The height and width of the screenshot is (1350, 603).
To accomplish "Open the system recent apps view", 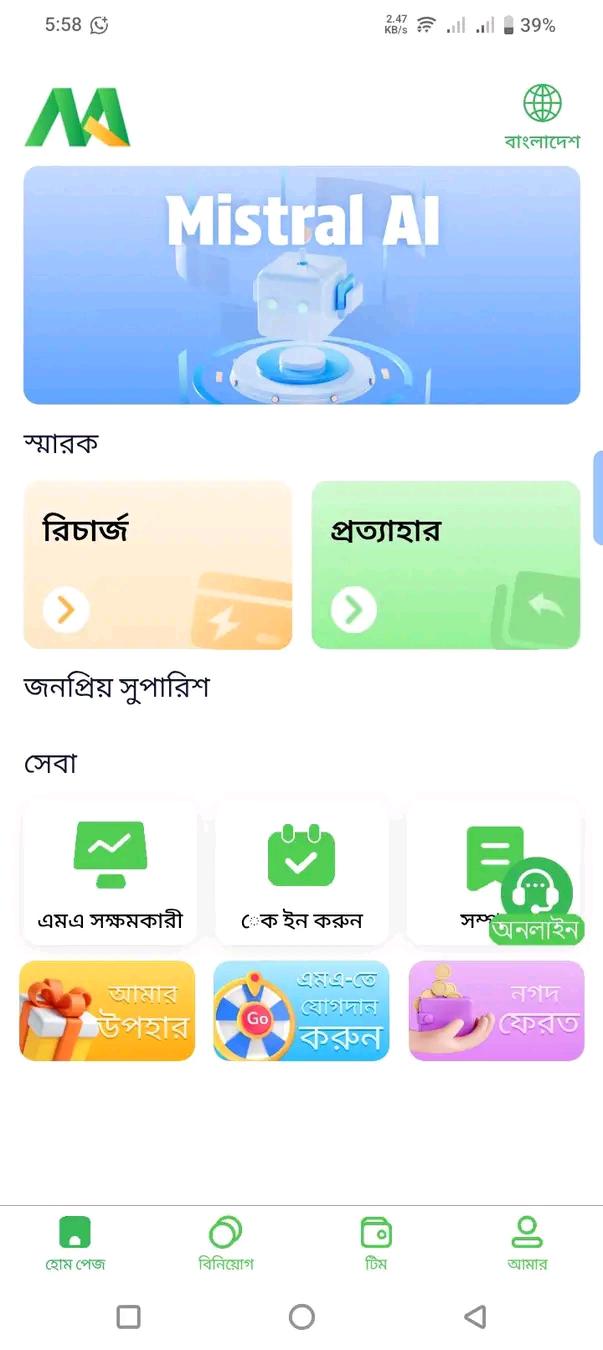I will click(x=128, y=1317).
